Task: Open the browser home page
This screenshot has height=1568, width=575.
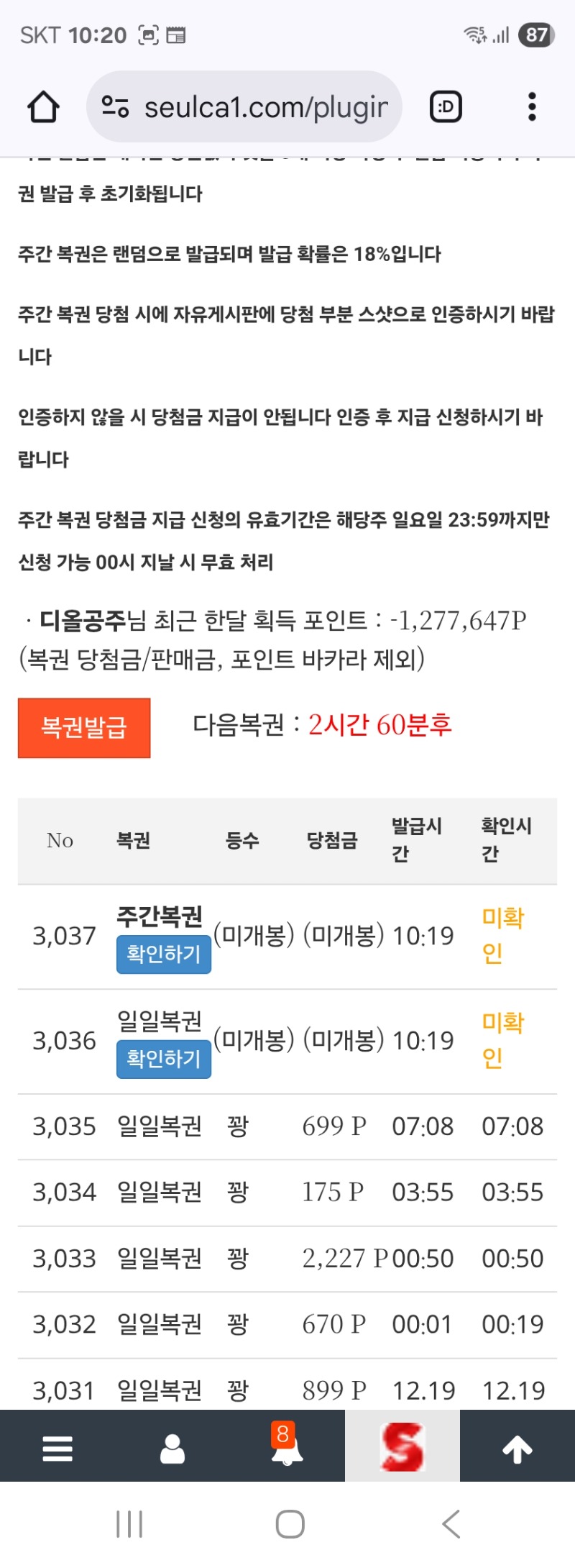Action: coord(43,107)
